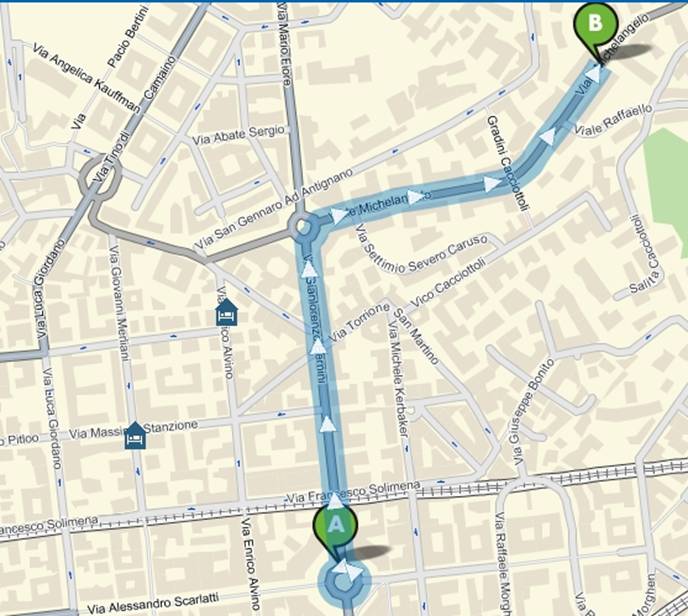Tap the green start marker A
The height and width of the screenshot is (616, 688).
[336, 524]
